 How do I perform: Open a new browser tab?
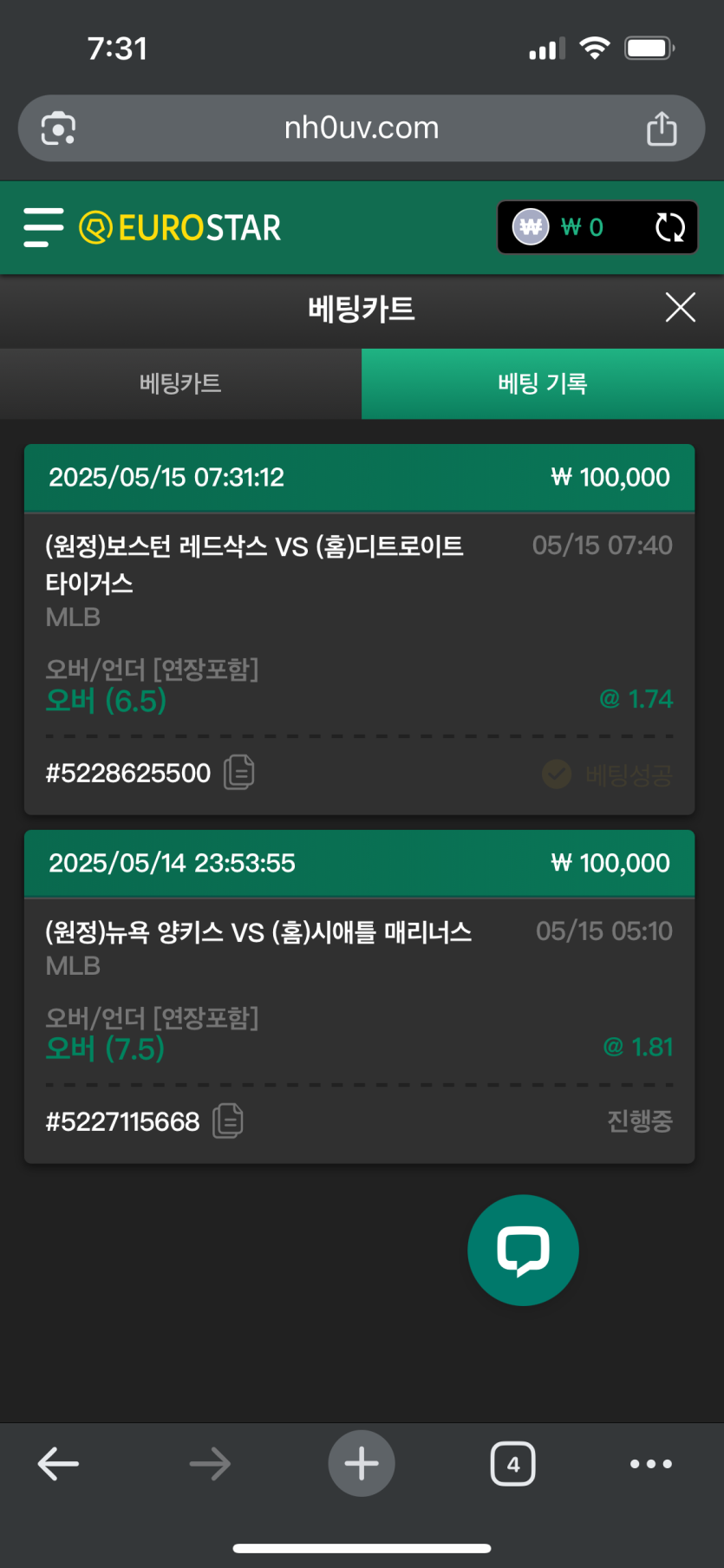(362, 1463)
